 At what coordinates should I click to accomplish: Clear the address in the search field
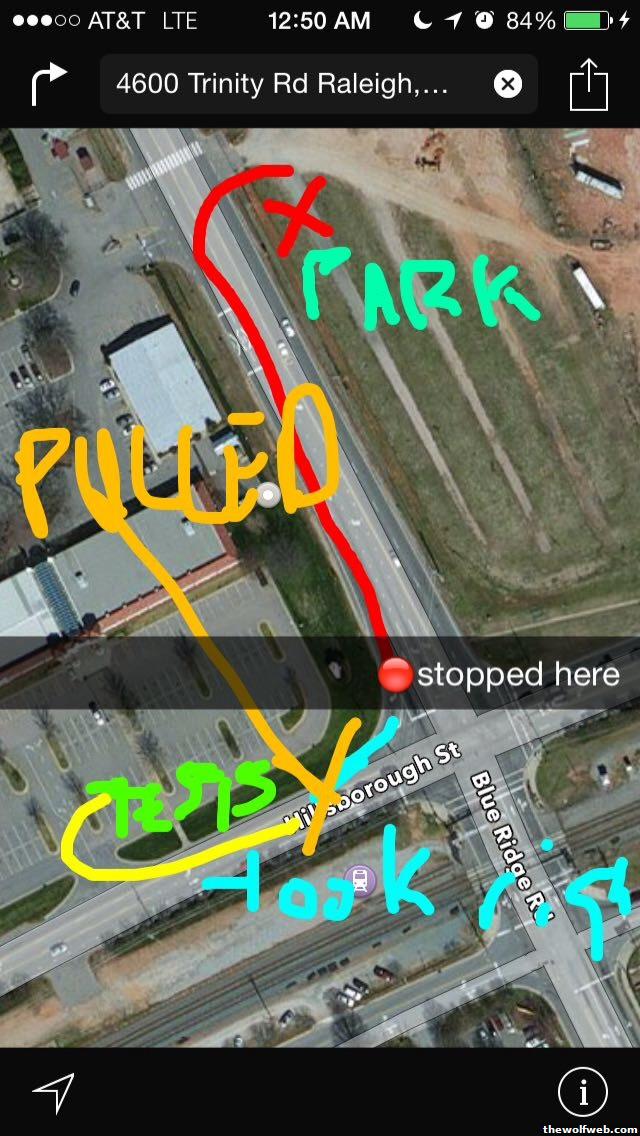508,84
